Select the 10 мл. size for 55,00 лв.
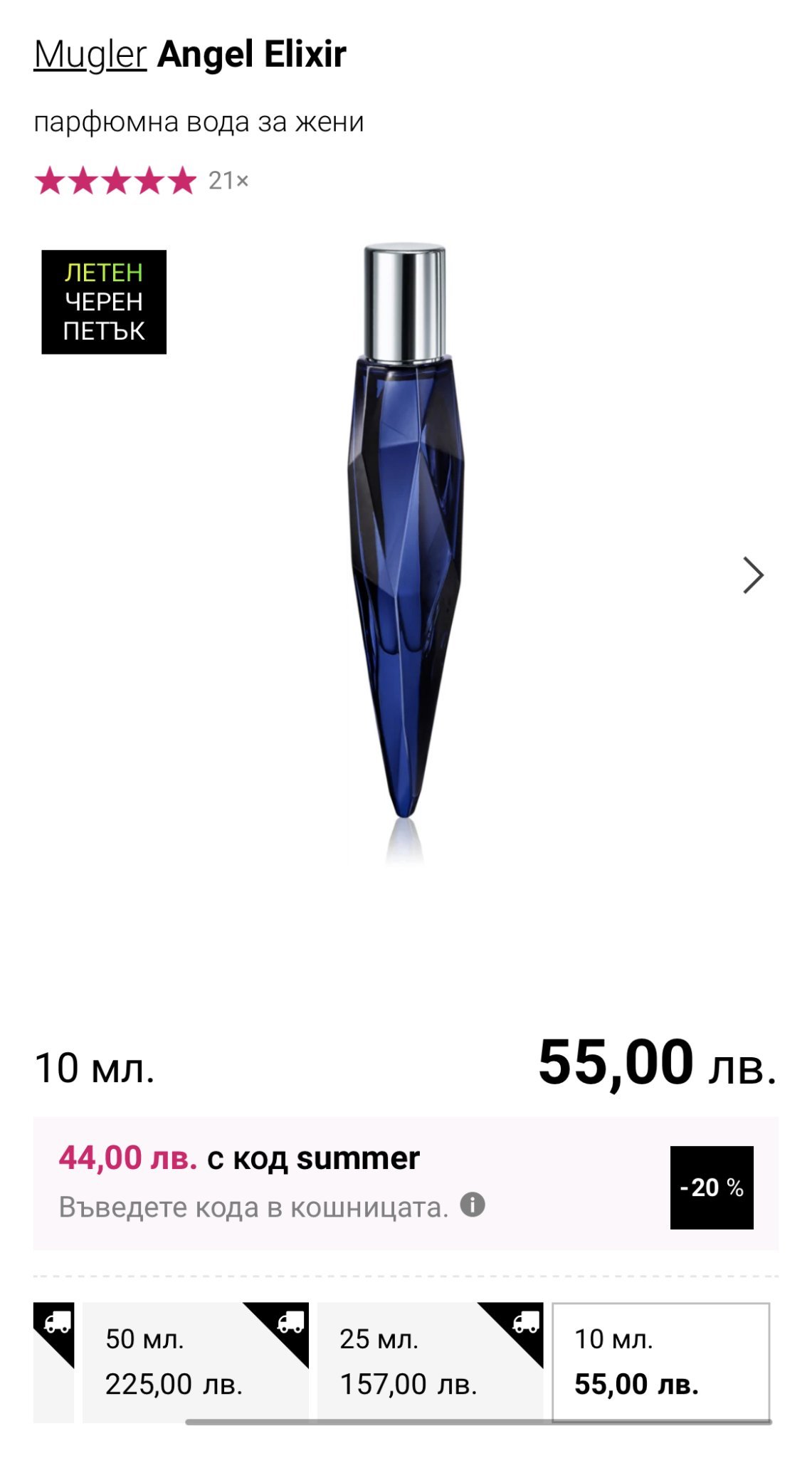Screen dimensions: 812x1458 pos(660,1361)
